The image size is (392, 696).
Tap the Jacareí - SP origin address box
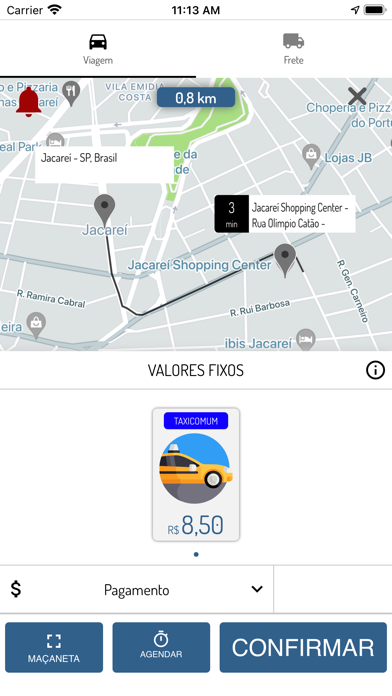tap(104, 165)
